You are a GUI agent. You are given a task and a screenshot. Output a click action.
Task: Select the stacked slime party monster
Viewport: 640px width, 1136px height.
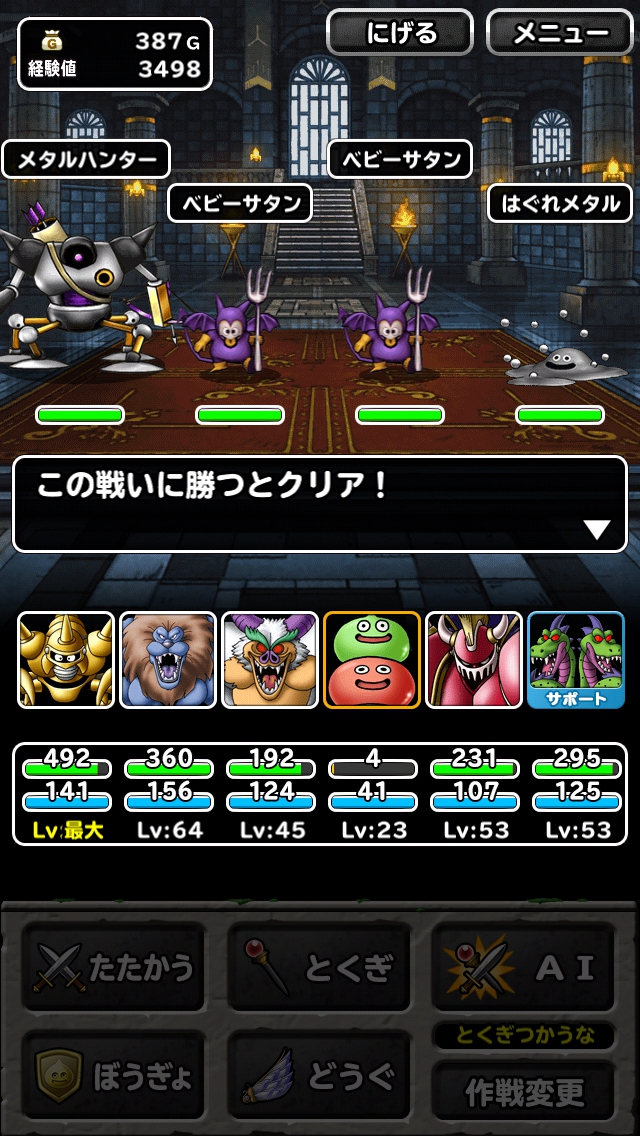coord(372,660)
